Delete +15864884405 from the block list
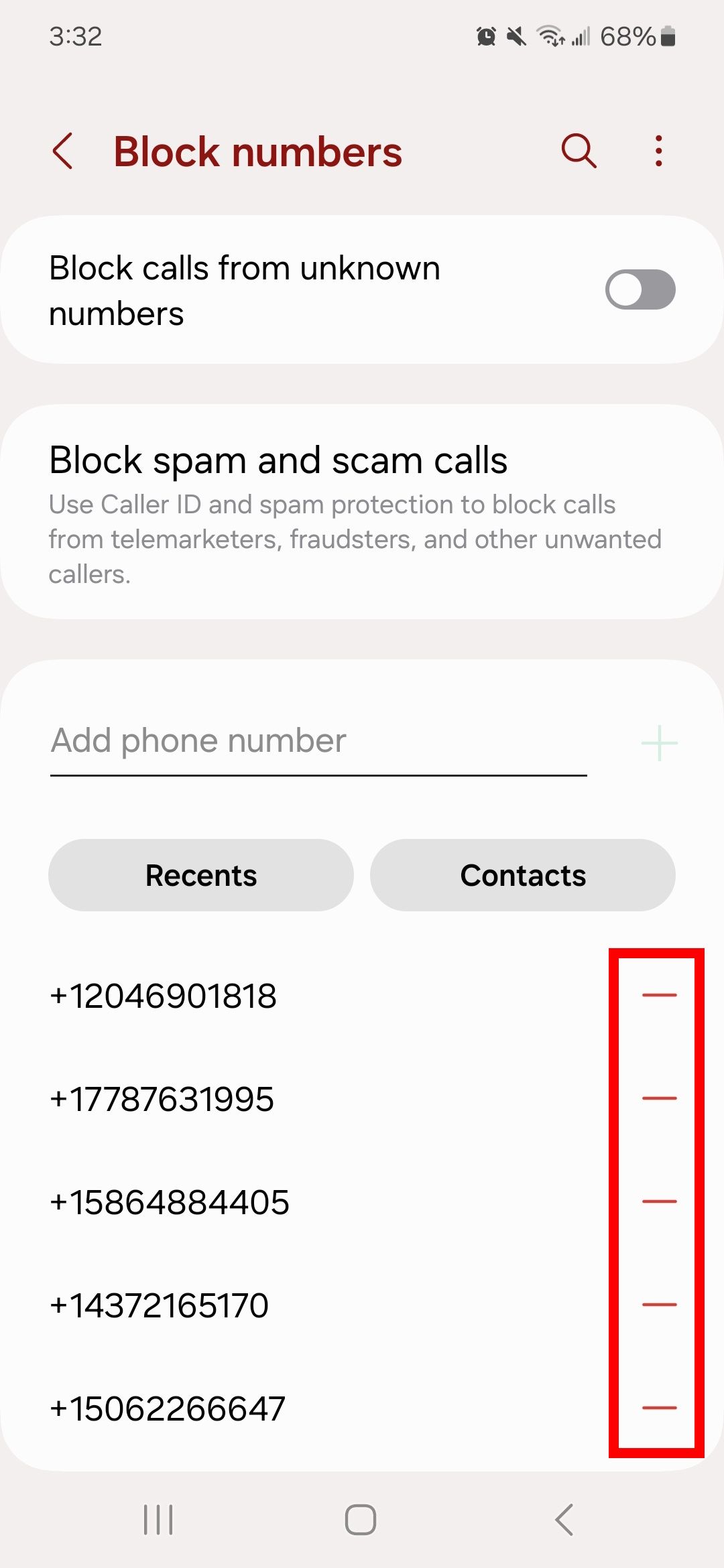Screen dimensions: 724x1568 click(660, 1201)
